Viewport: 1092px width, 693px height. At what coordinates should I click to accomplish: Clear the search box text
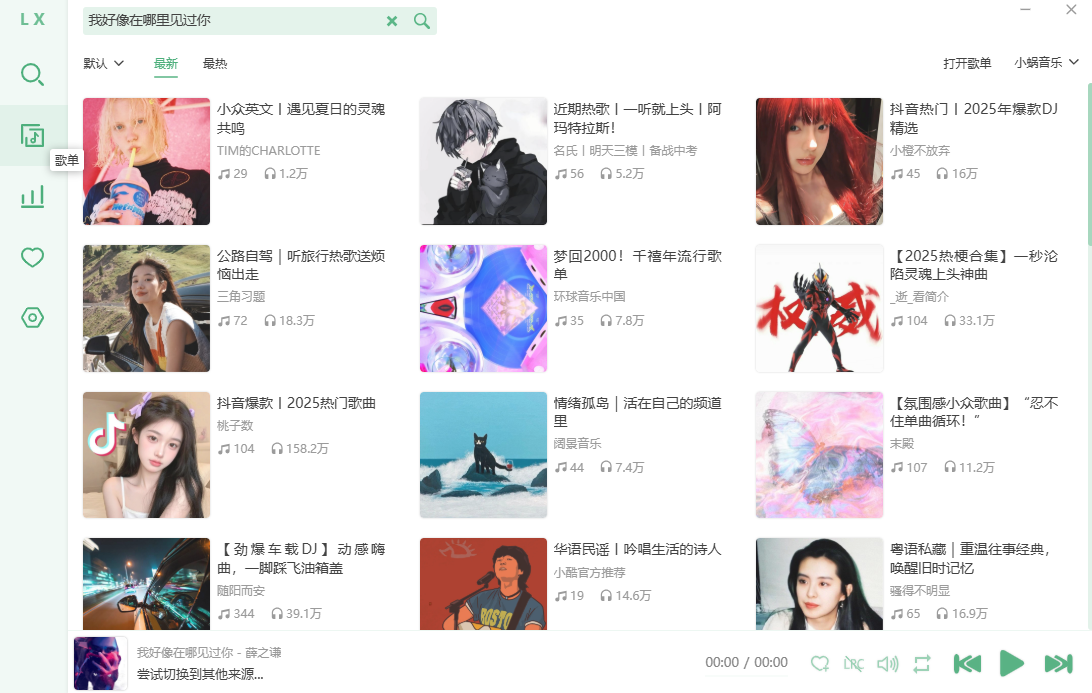point(392,21)
